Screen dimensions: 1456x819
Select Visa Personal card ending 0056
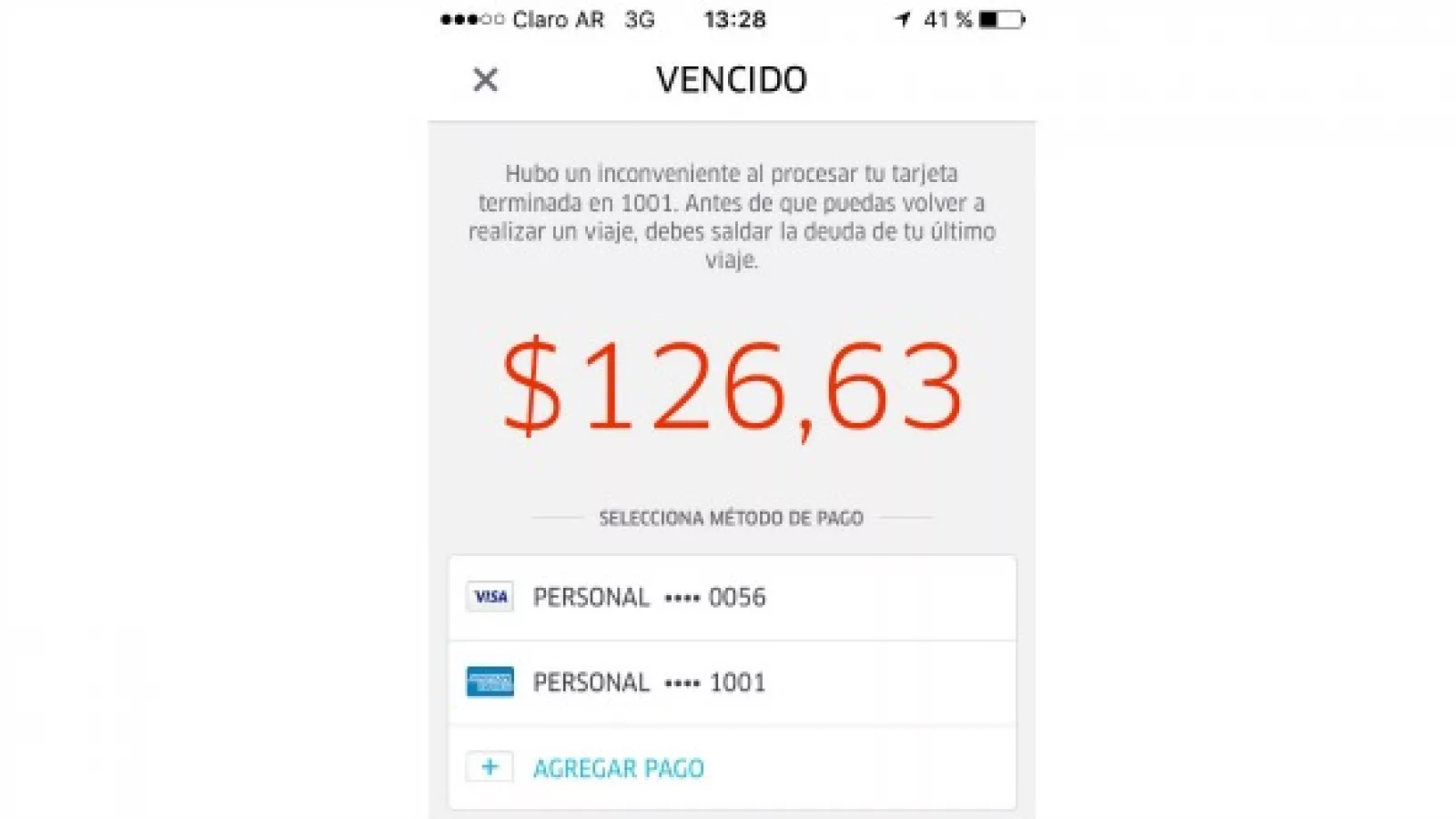click(732, 598)
